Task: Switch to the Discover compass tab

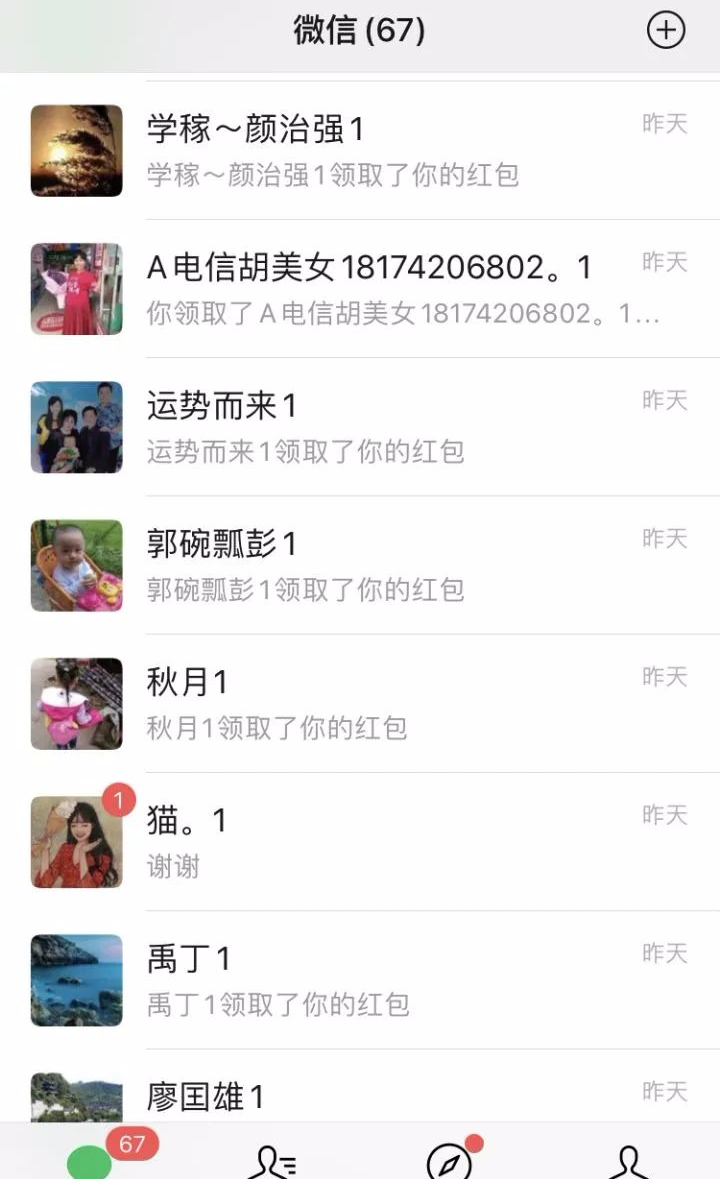Action: pyautogui.click(x=450, y=1160)
